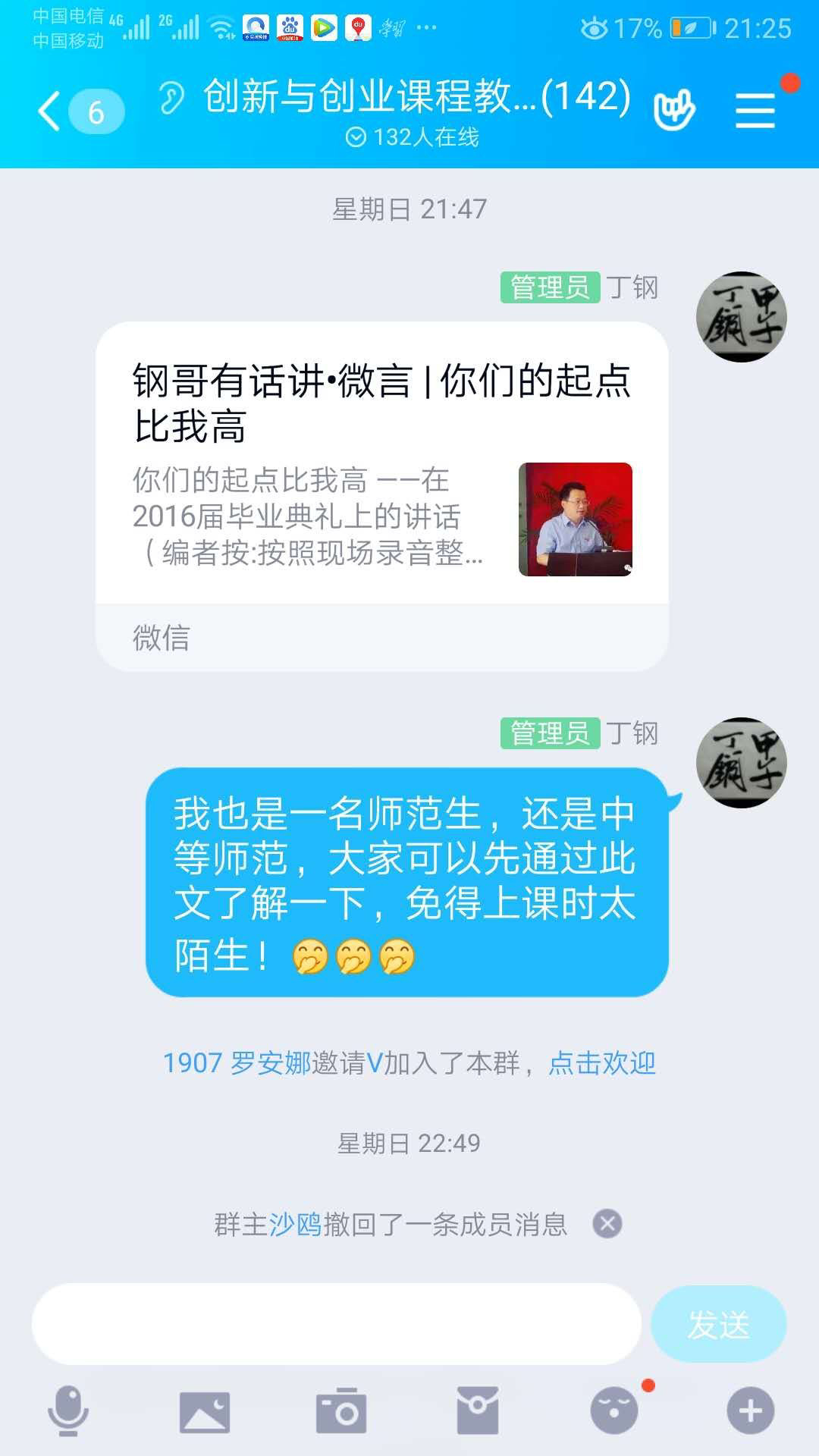Open the red packet envelope option

coord(478,1410)
